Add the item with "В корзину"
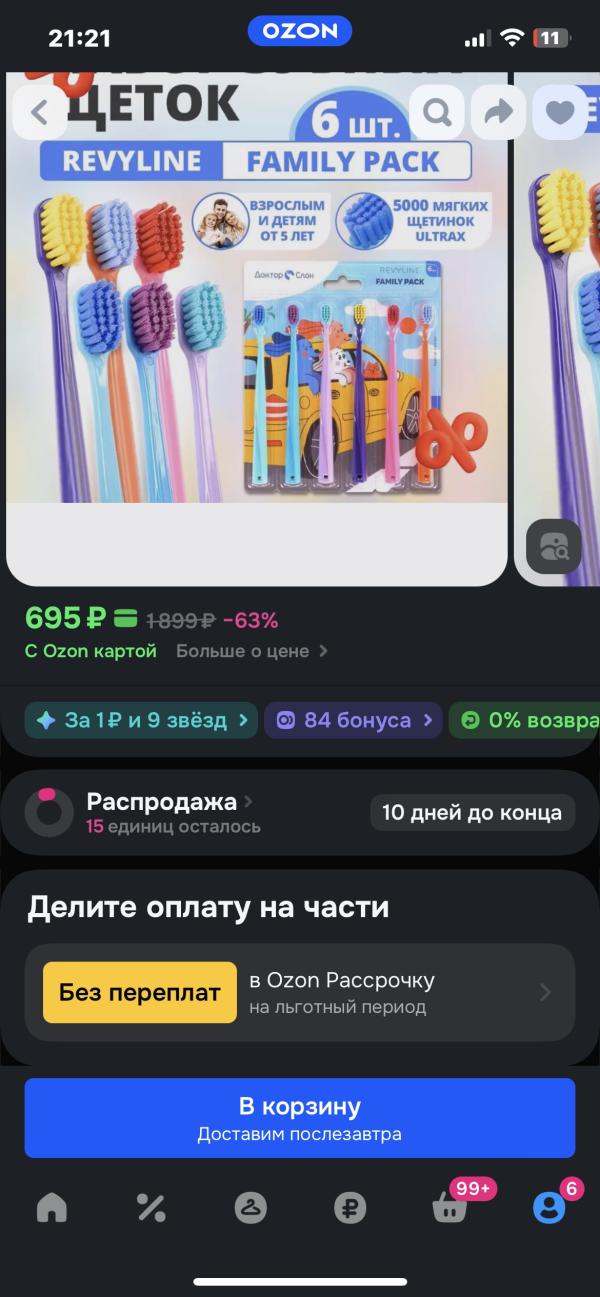 tap(300, 1118)
